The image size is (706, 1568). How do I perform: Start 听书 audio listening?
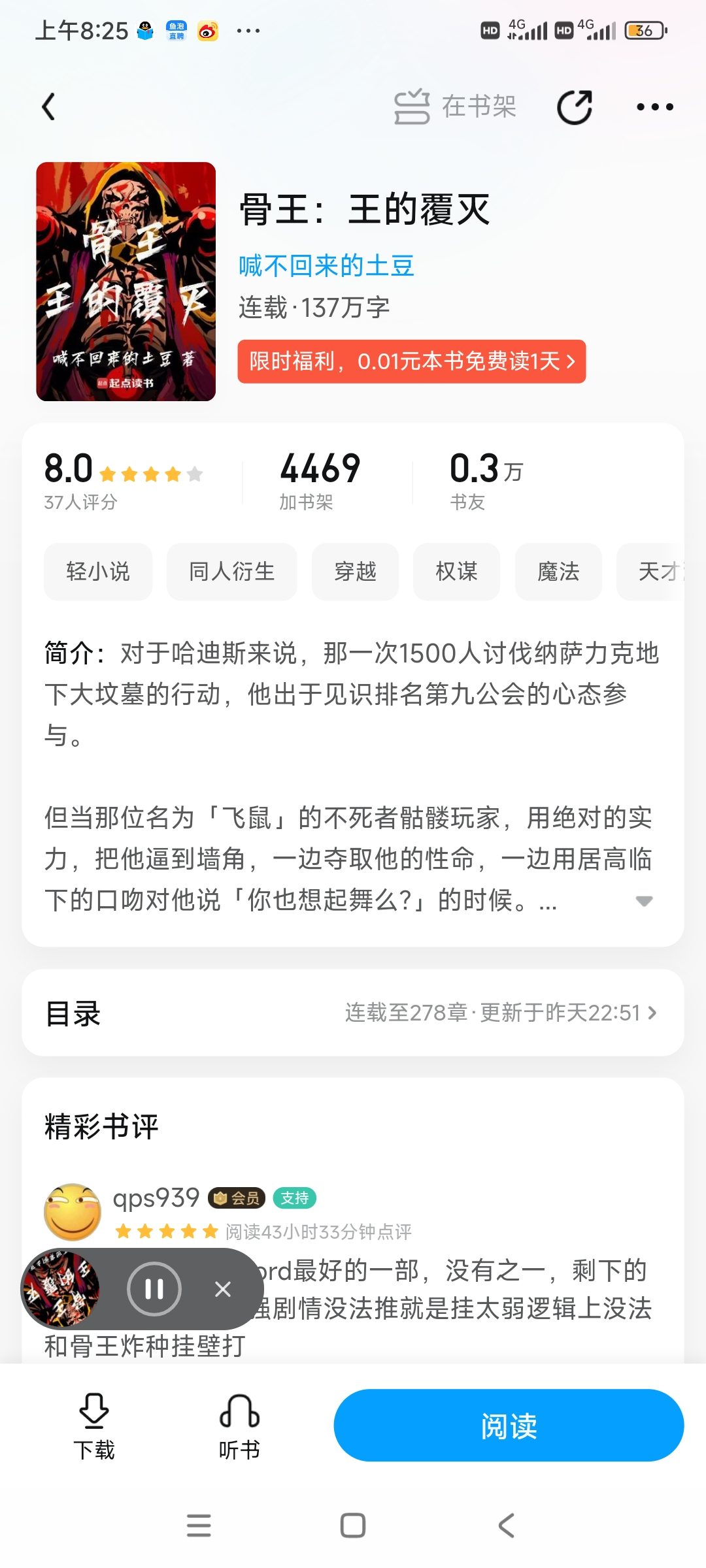click(x=239, y=1428)
